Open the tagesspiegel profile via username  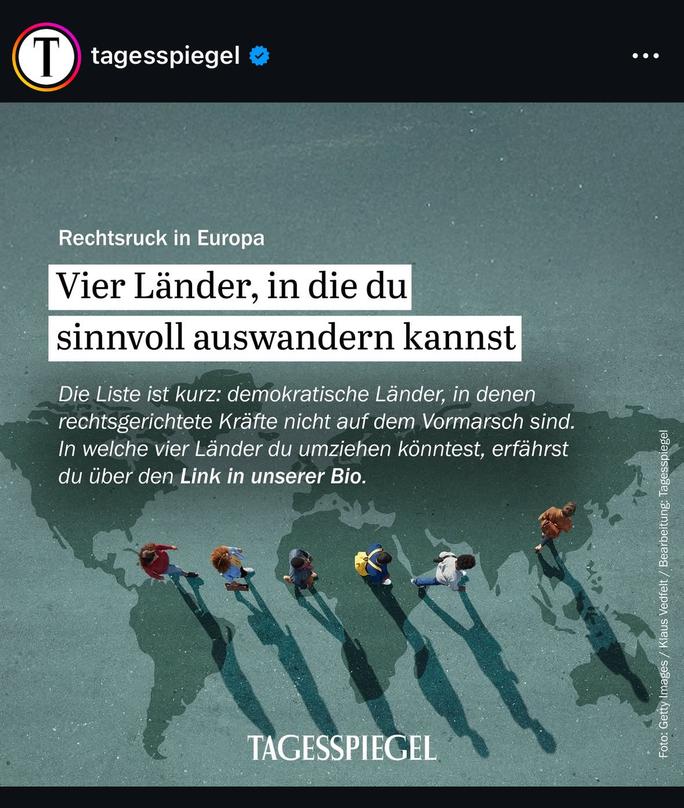(165, 56)
